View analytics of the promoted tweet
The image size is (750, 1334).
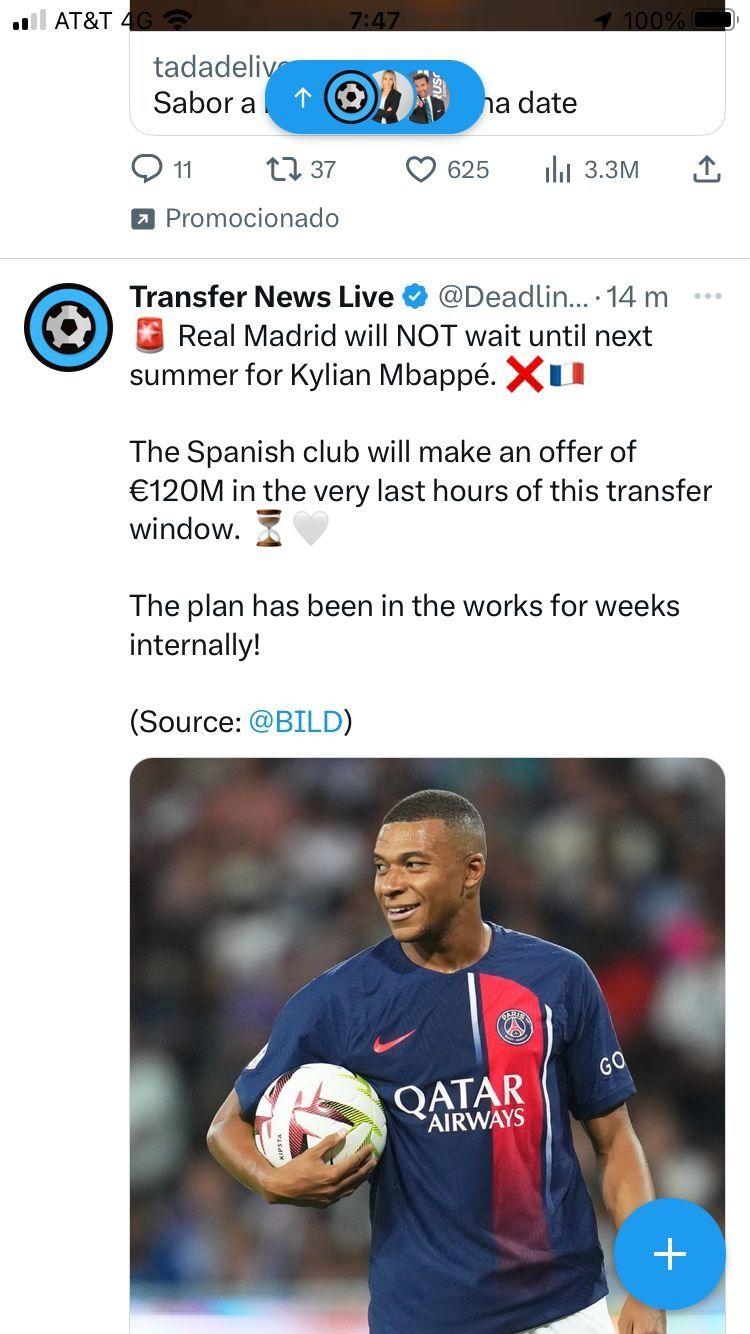point(557,170)
